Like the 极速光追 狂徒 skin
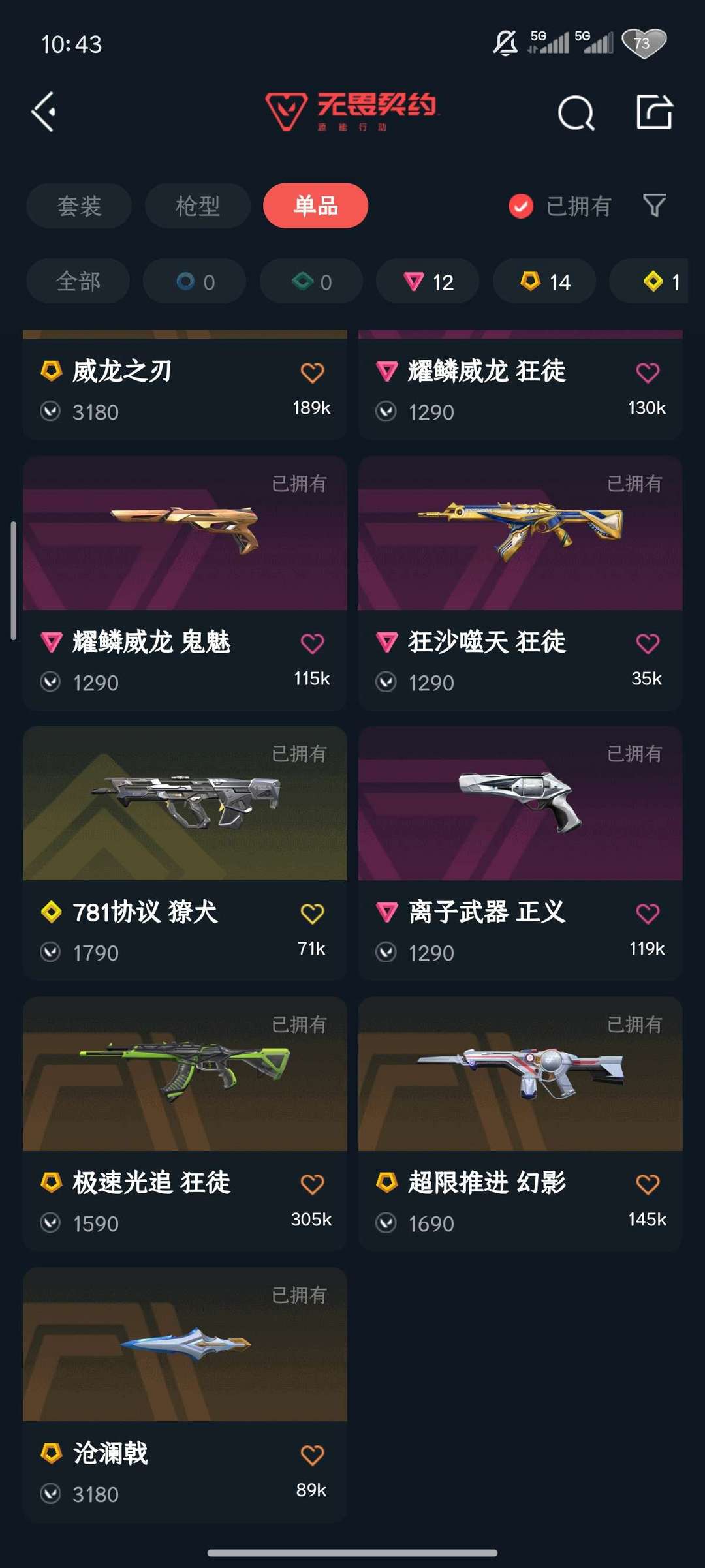 coord(312,1184)
